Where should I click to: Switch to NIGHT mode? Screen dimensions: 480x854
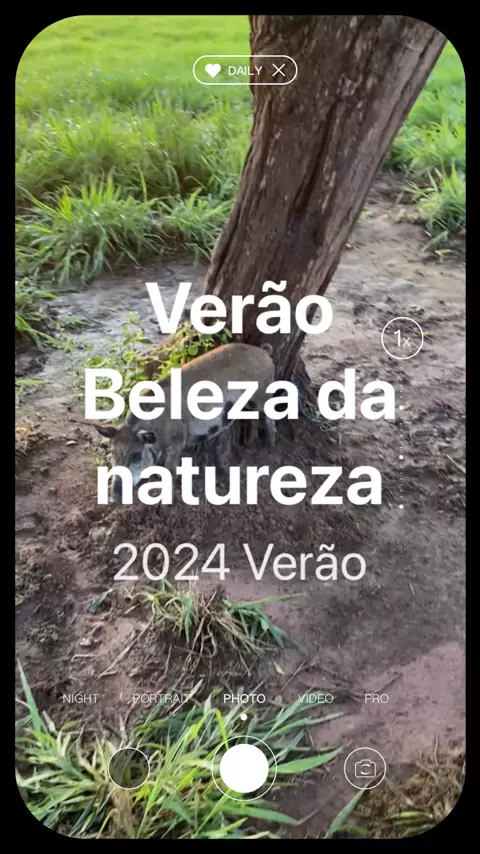pos(81,699)
